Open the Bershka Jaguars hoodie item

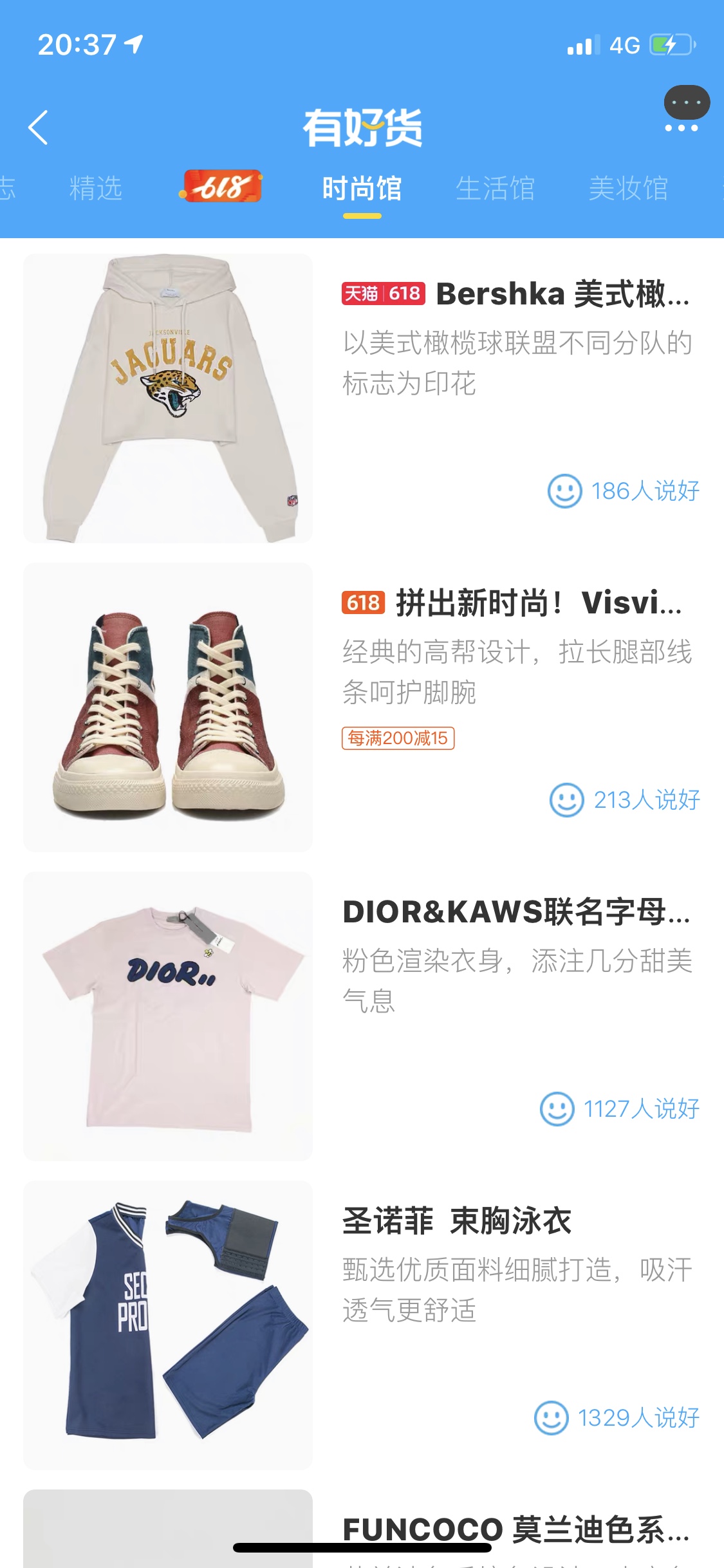(x=168, y=398)
